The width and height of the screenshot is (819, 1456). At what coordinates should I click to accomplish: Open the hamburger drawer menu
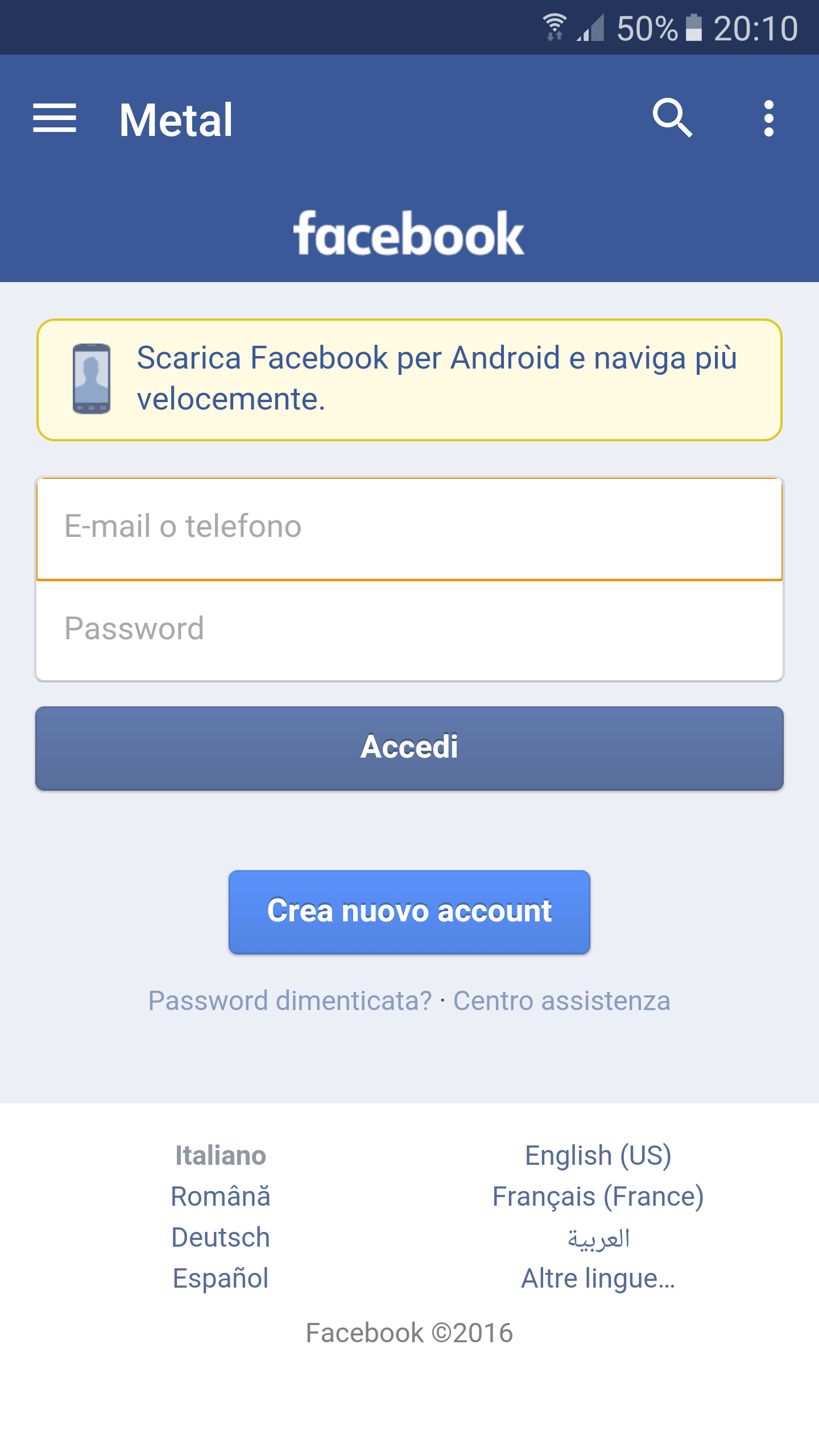[x=55, y=118]
